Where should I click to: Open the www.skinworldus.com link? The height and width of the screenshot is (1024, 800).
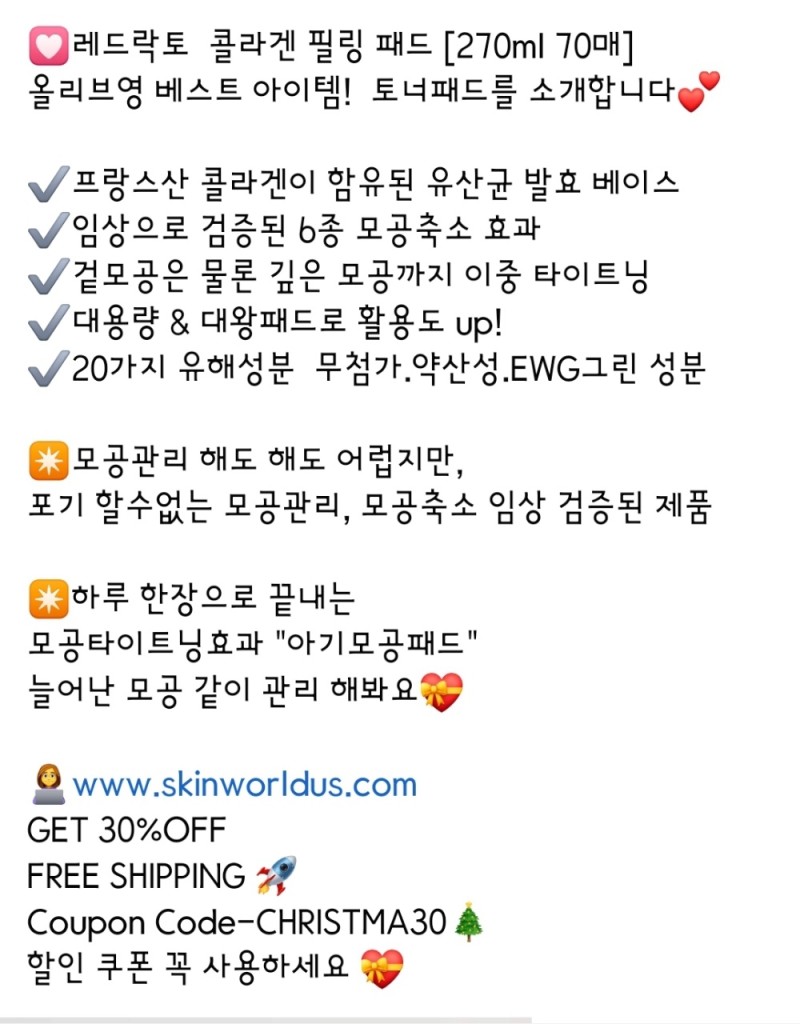click(x=244, y=785)
